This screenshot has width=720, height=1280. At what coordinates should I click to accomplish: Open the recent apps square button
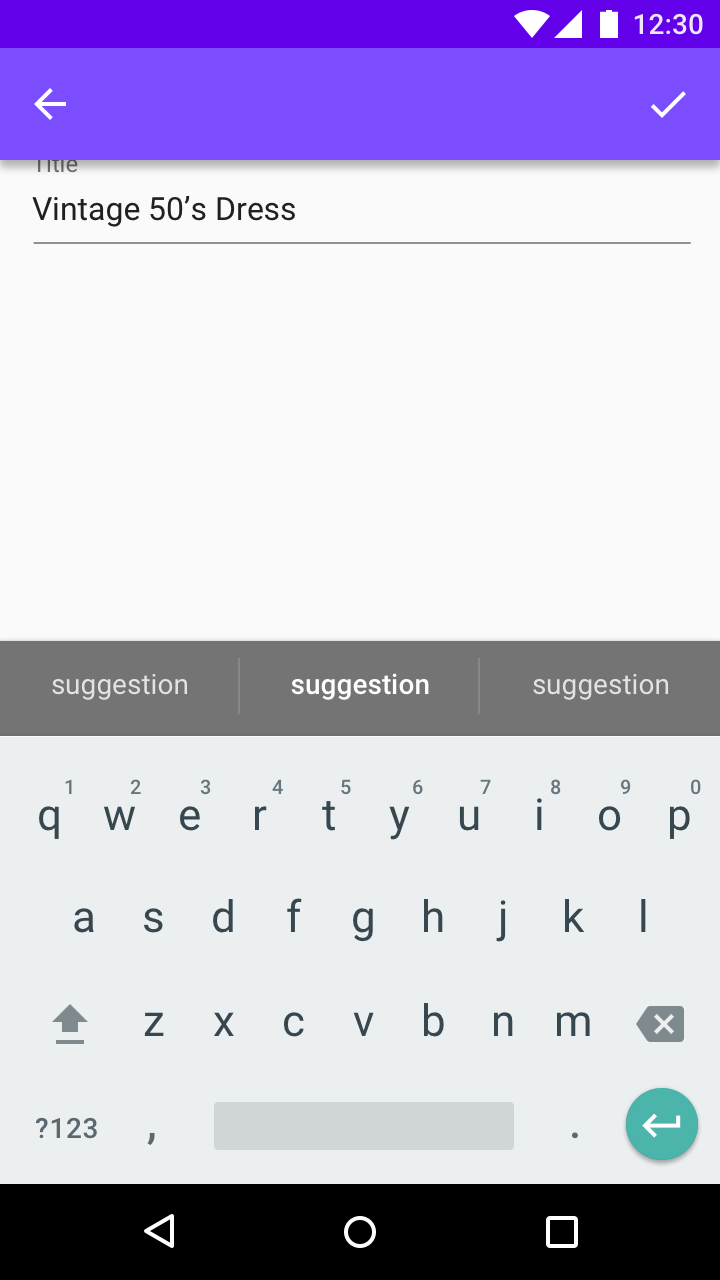[562, 1232]
